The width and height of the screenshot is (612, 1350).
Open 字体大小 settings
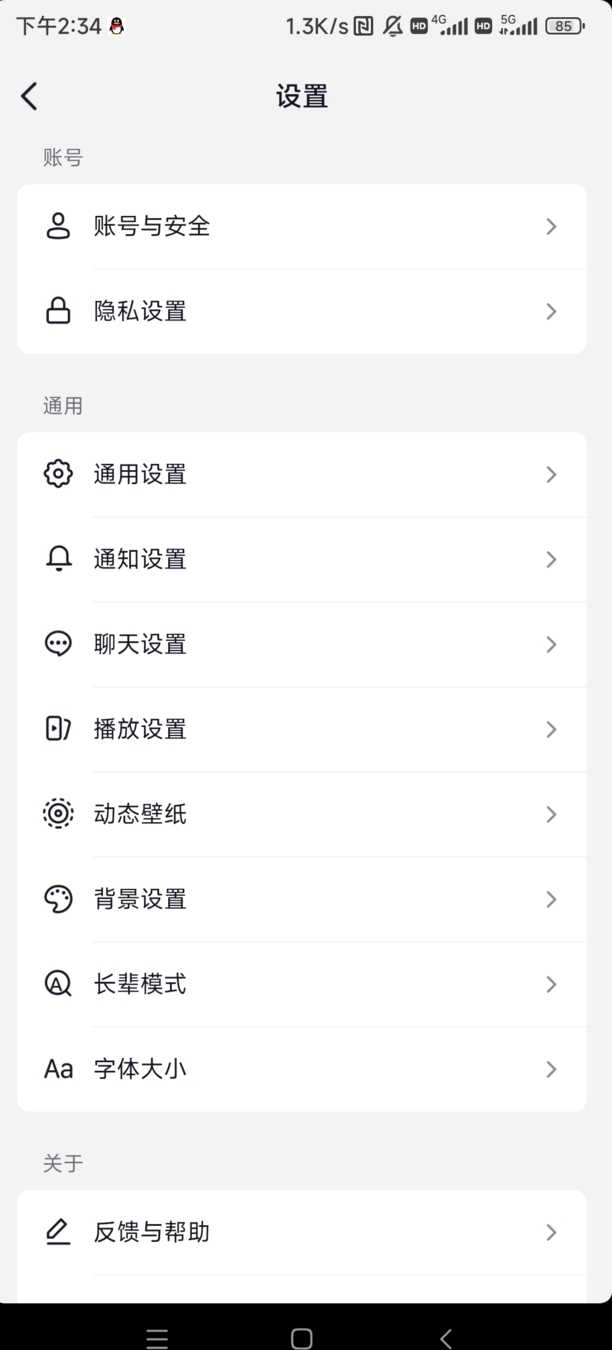point(301,1070)
